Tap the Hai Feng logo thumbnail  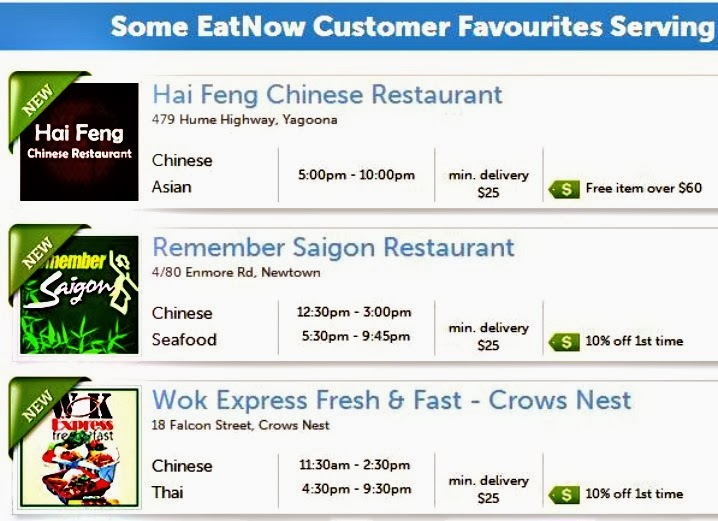pos(80,143)
